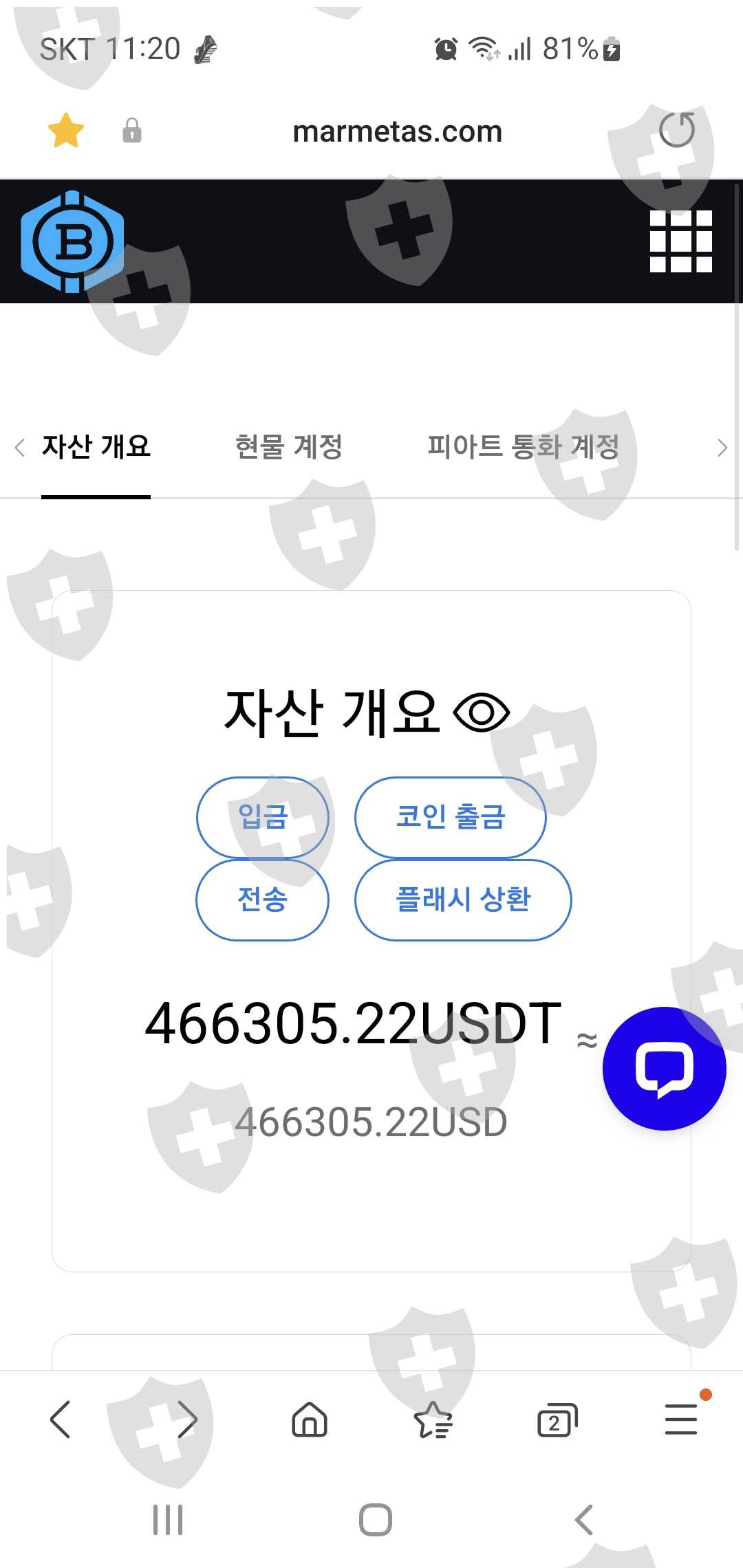This screenshot has height=1568, width=743.
Task: Open the browser hamburger menu
Action: [681, 1419]
